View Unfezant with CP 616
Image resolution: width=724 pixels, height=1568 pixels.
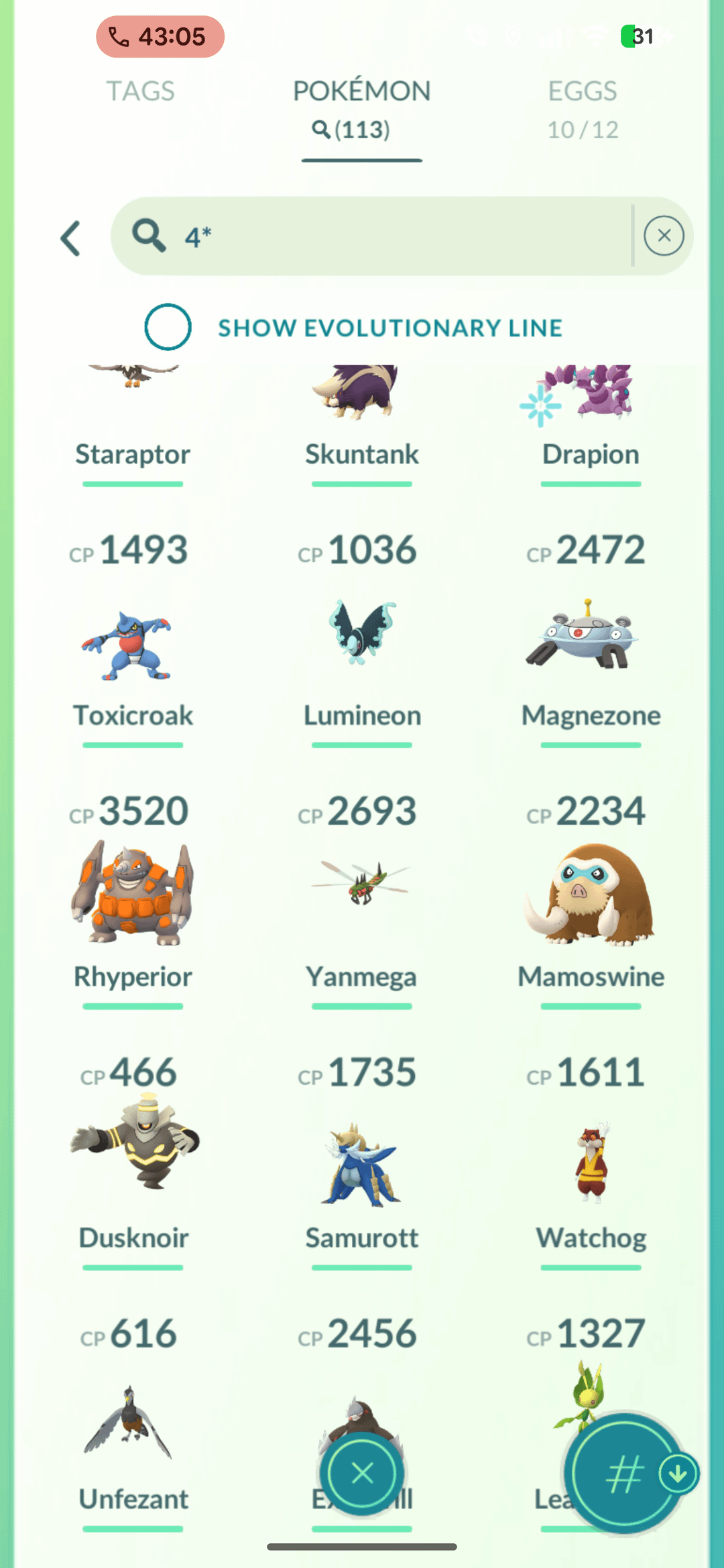[133, 1424]
